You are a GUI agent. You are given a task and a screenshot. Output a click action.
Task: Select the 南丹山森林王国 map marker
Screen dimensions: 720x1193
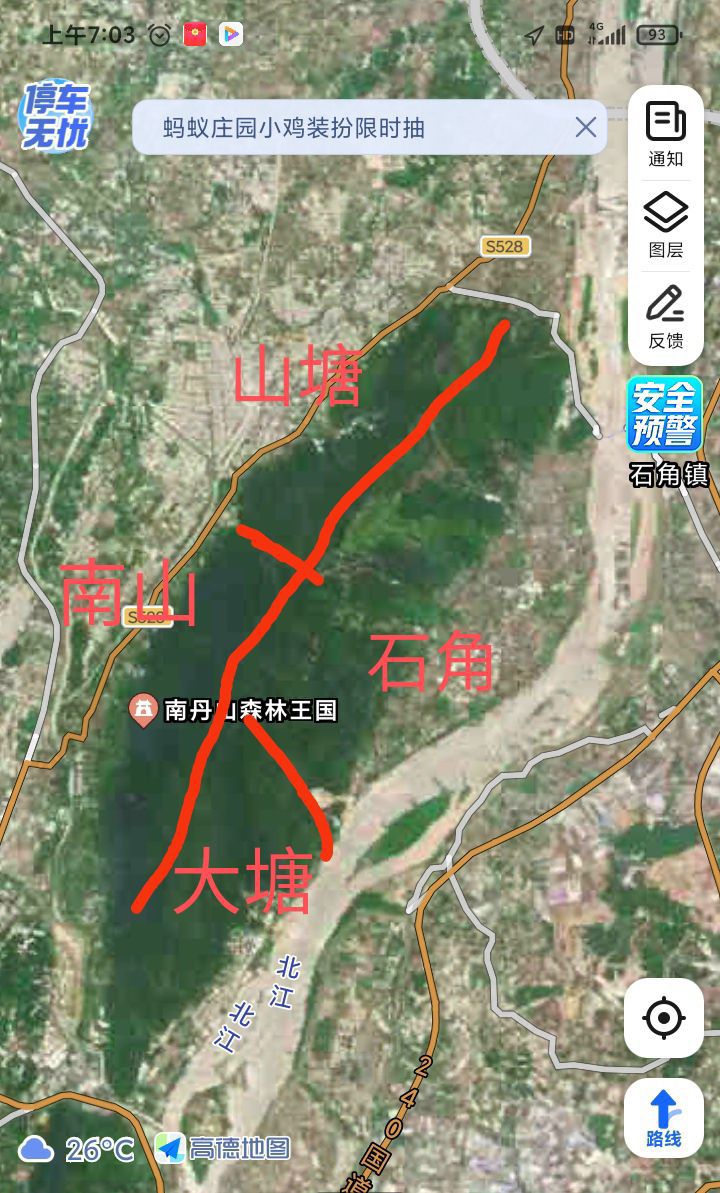(x=145, y=710)
